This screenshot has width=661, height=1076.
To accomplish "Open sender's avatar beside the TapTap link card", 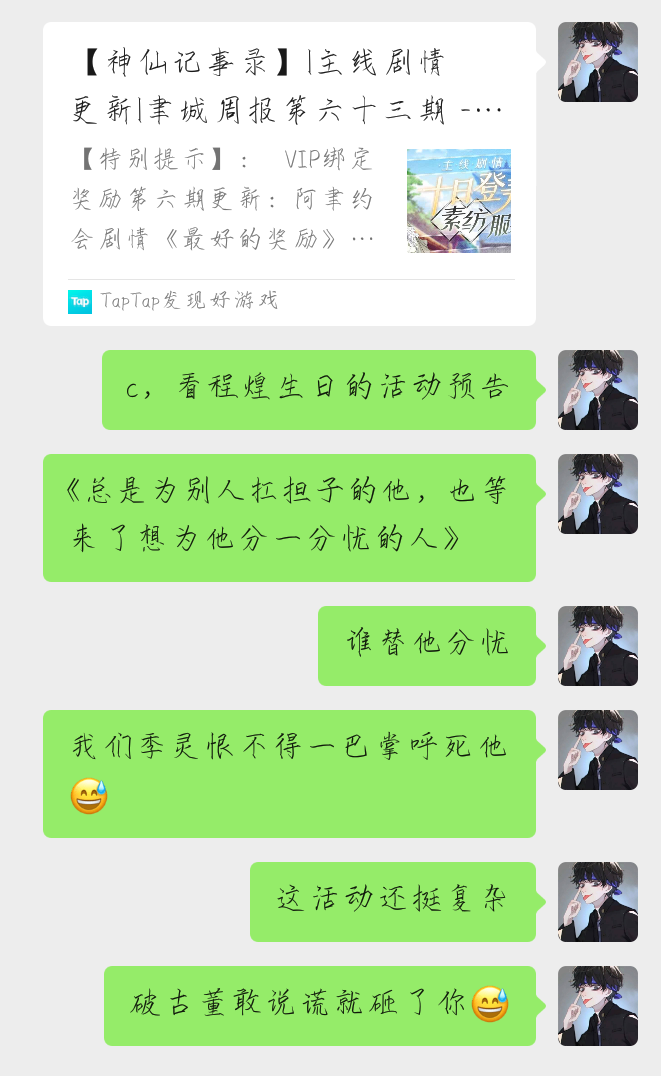I will 598,62.
